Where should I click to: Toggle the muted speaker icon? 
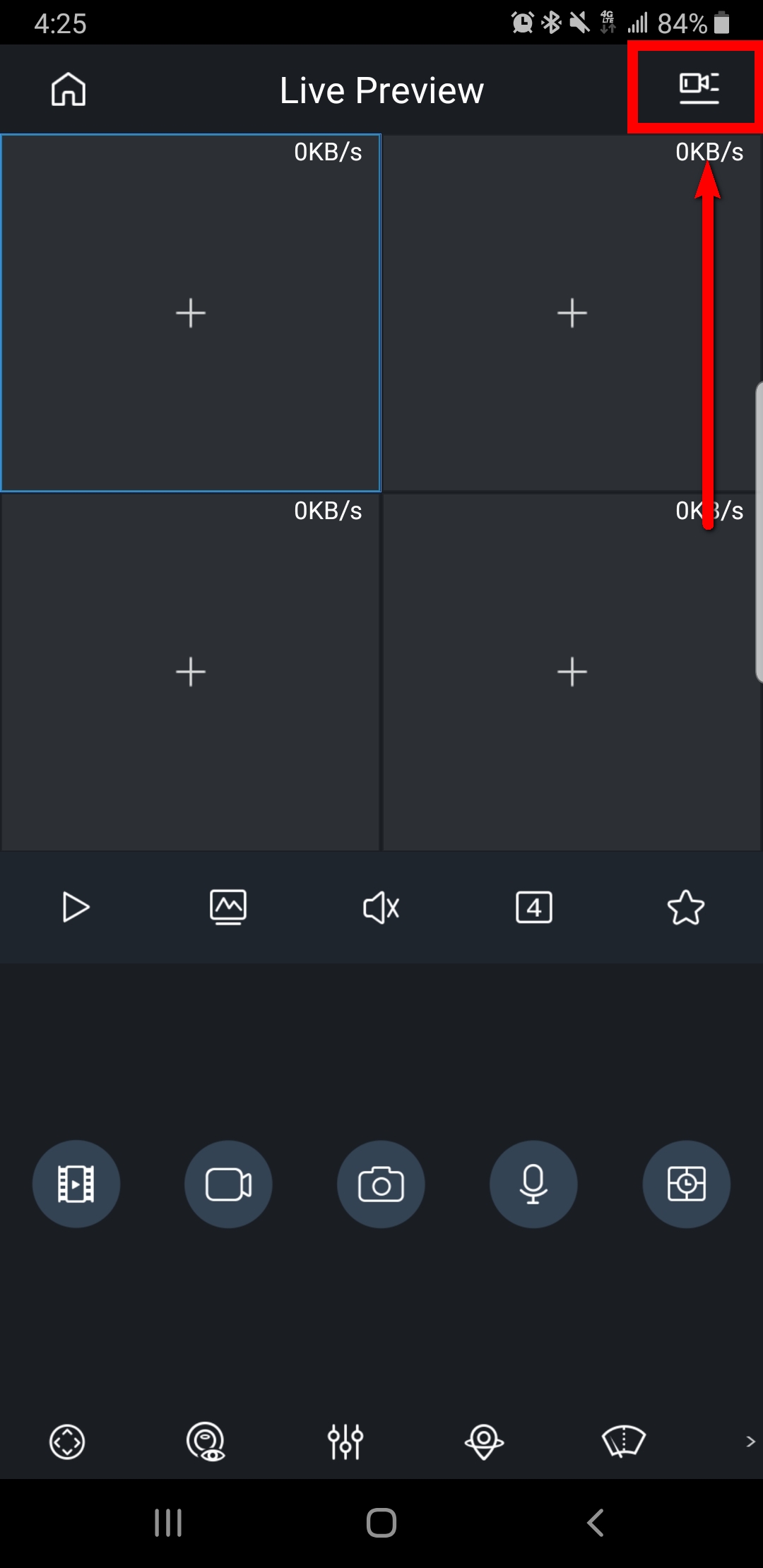pos(381,908)
